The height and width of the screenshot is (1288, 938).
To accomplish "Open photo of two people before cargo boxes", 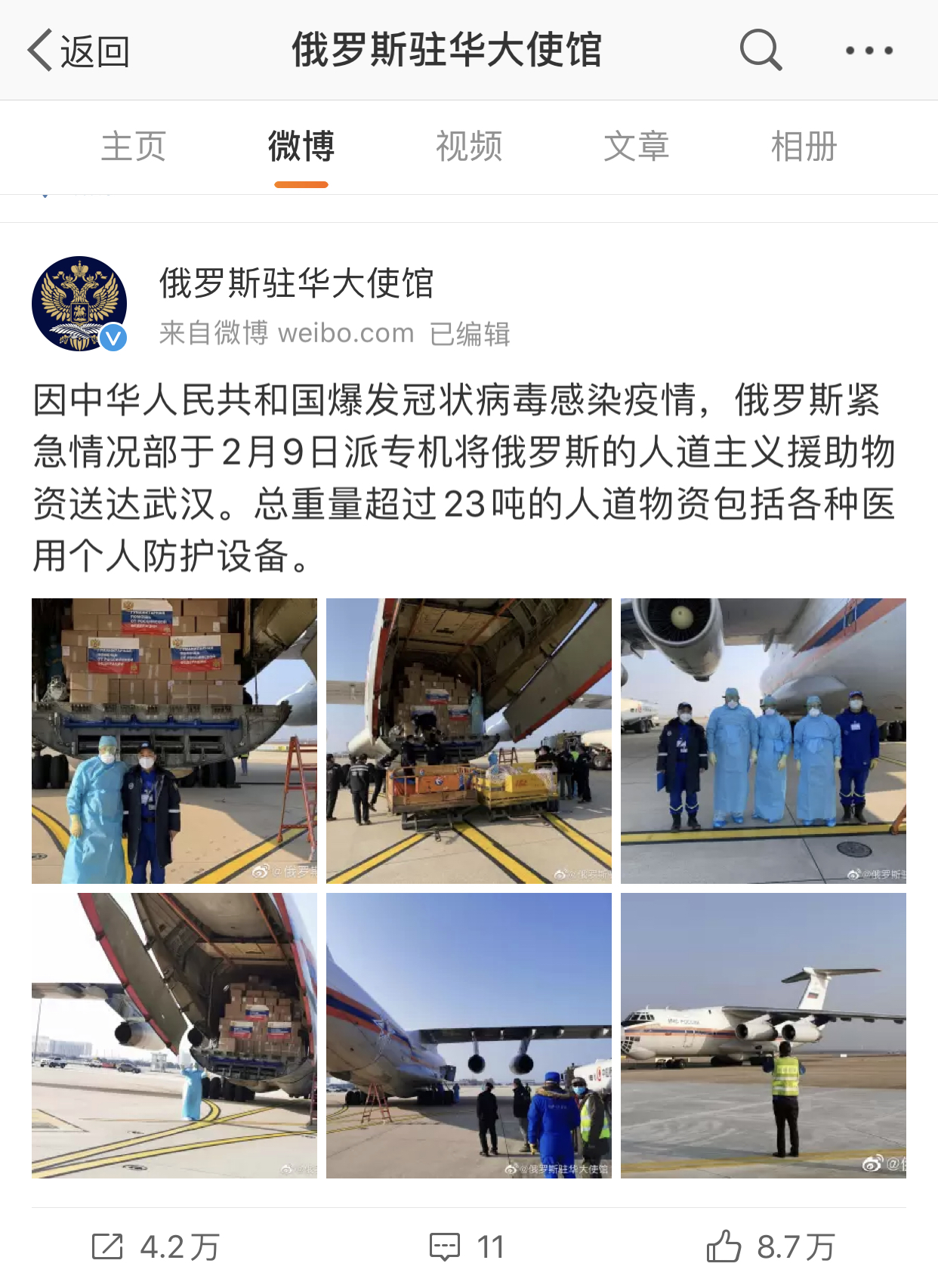I will coord(174,741).
